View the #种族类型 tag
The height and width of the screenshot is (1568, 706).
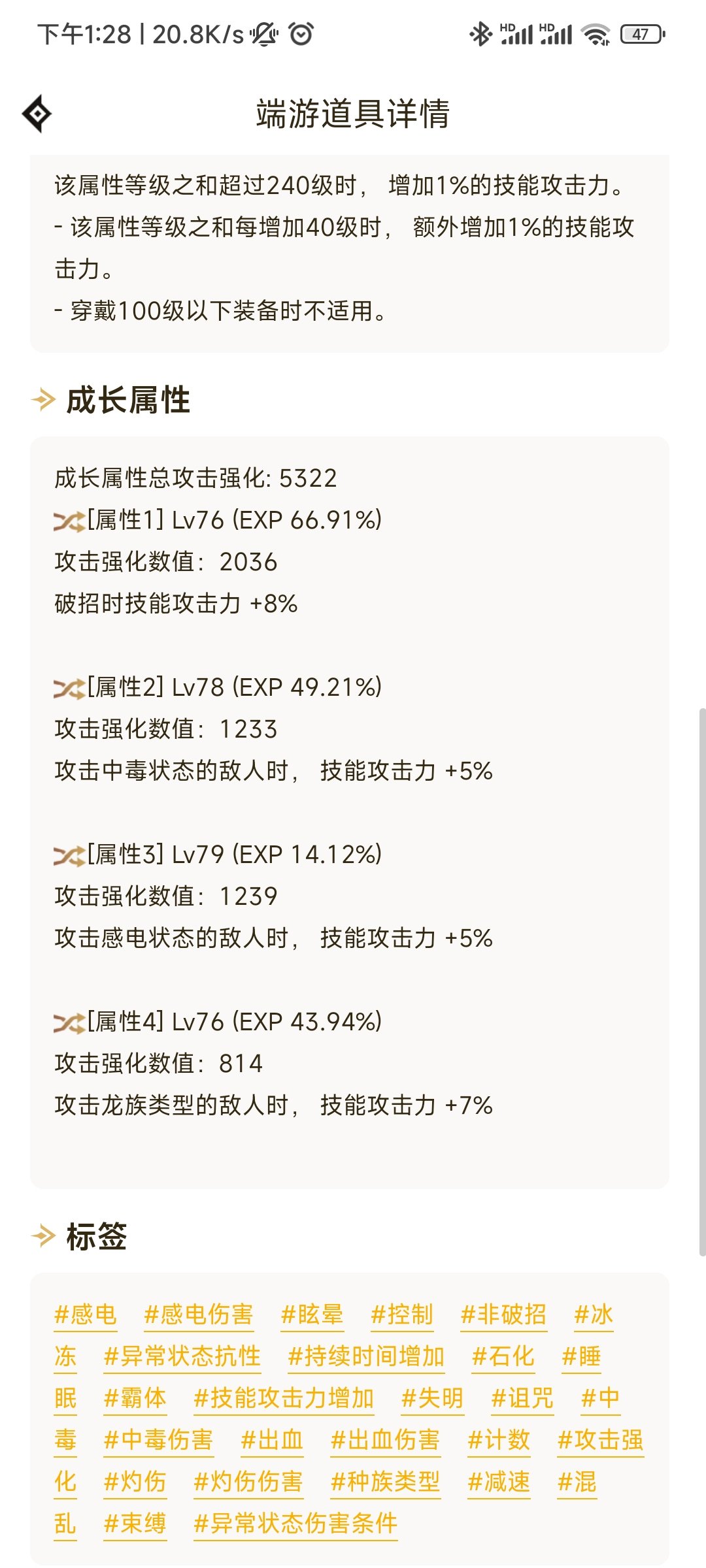click(385, 1482)
